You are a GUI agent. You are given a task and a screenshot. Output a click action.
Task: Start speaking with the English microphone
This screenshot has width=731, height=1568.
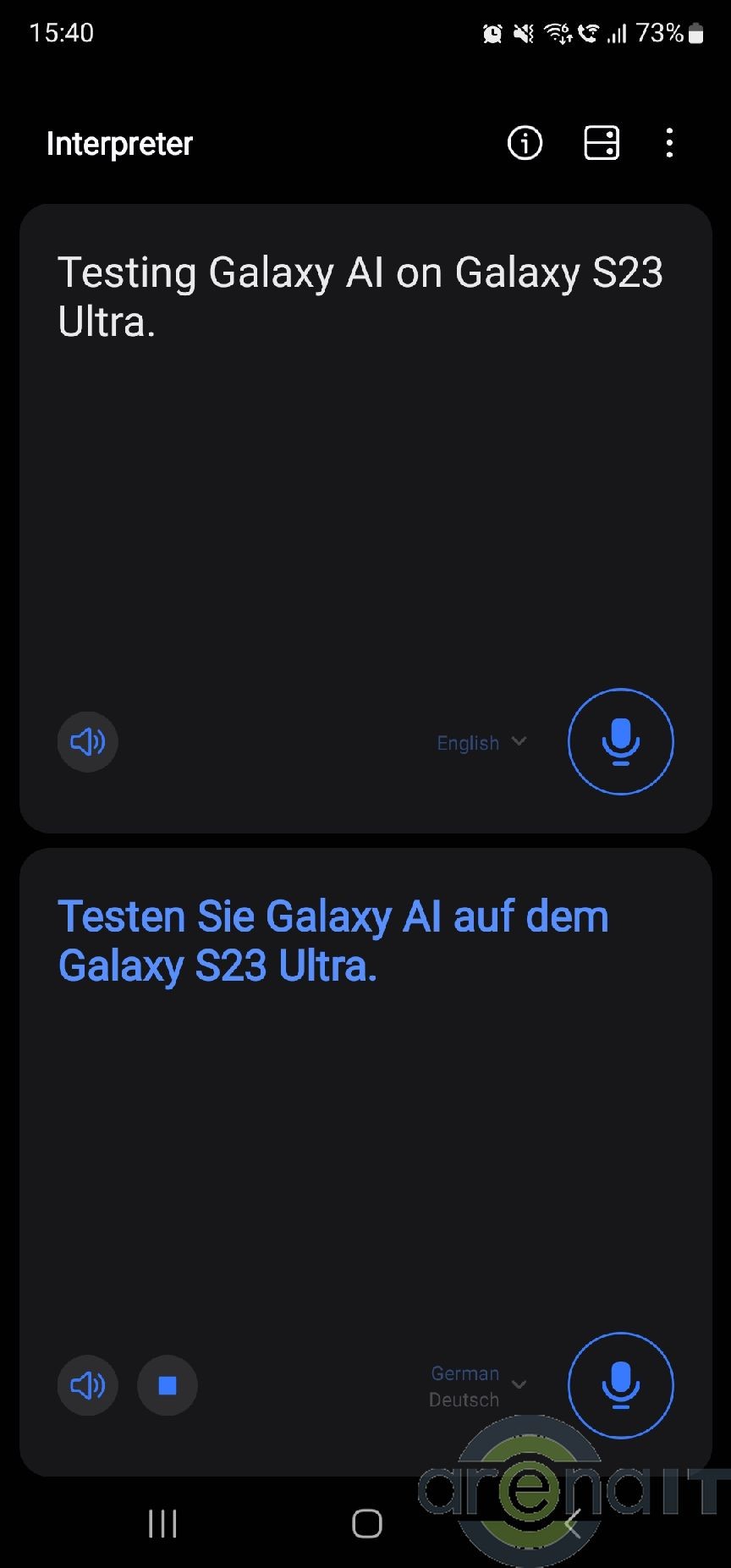click(x=620, y=741)
